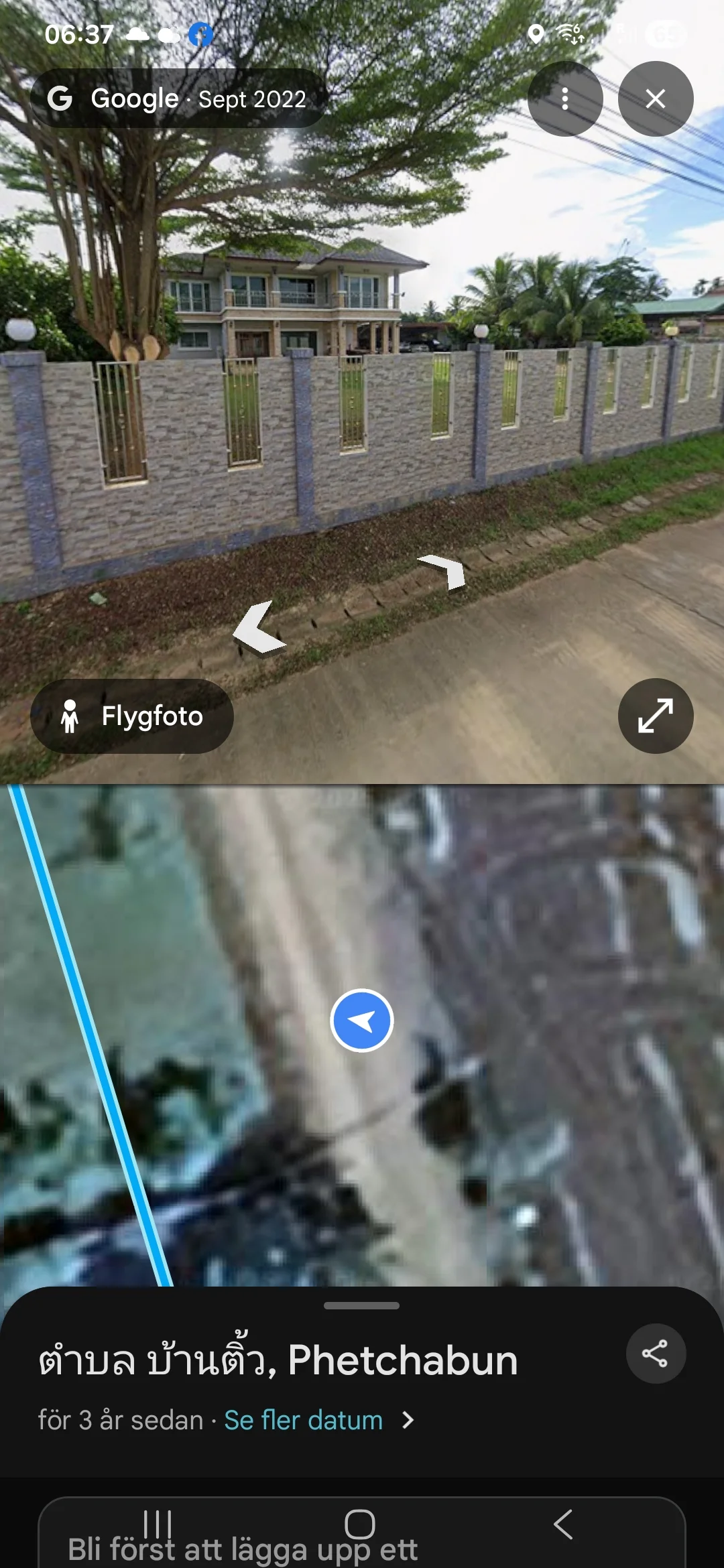Tap the forward navigation chevron on the road
The image size is (724, 1568).
point(442,570)
